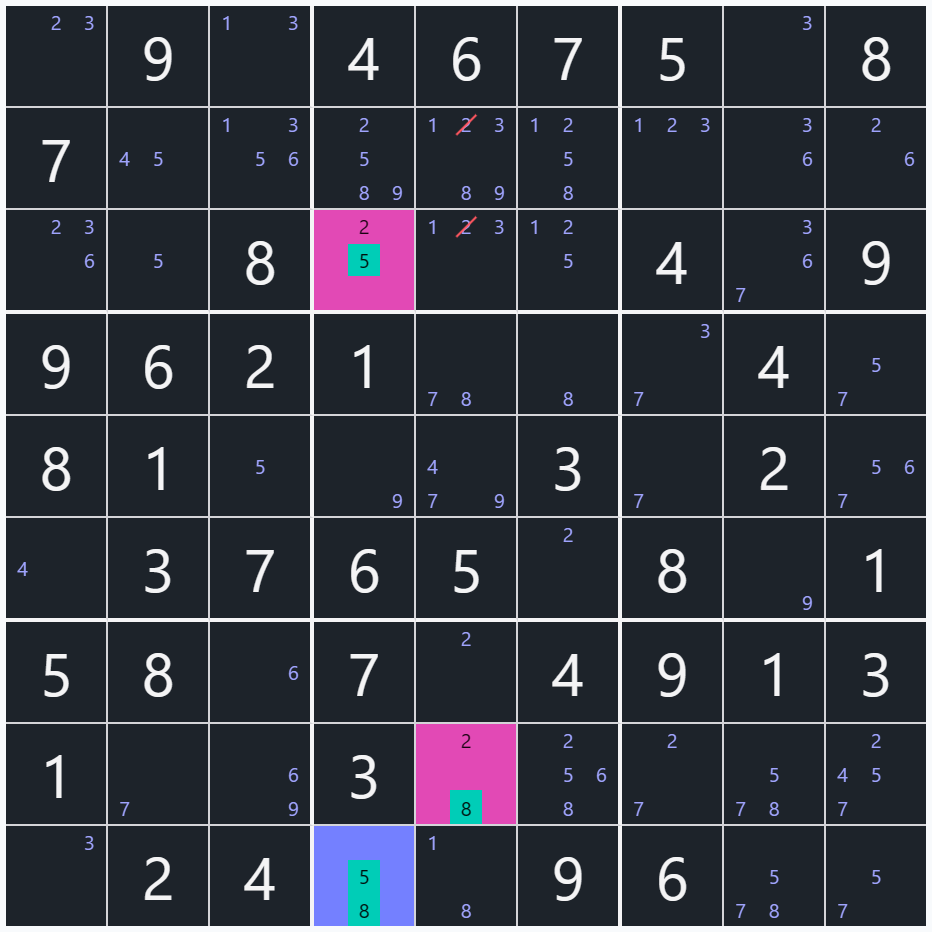Tap the cell with only candidate 4
Screen dimensions: 932x932
56,569
